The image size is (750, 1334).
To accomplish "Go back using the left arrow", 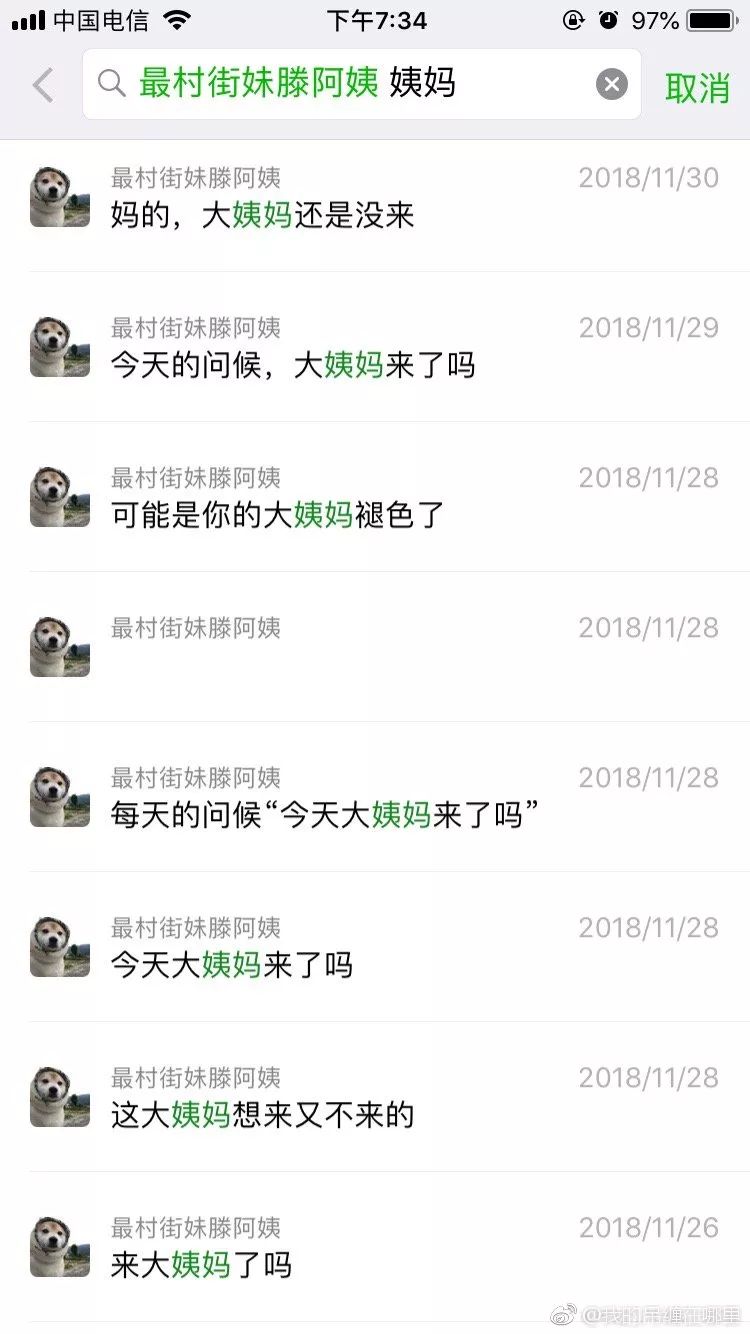I will [x=42, y=86].
